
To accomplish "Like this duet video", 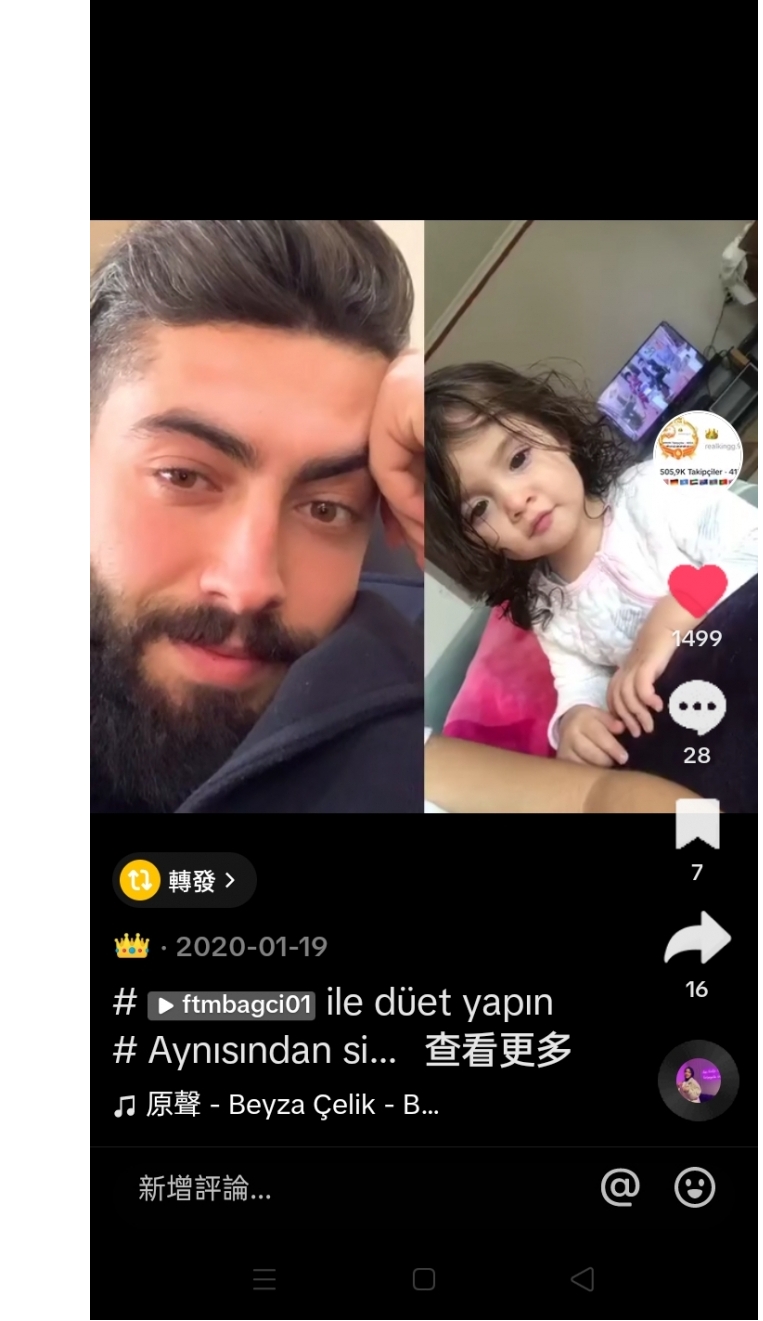I will tap(697, 591).
